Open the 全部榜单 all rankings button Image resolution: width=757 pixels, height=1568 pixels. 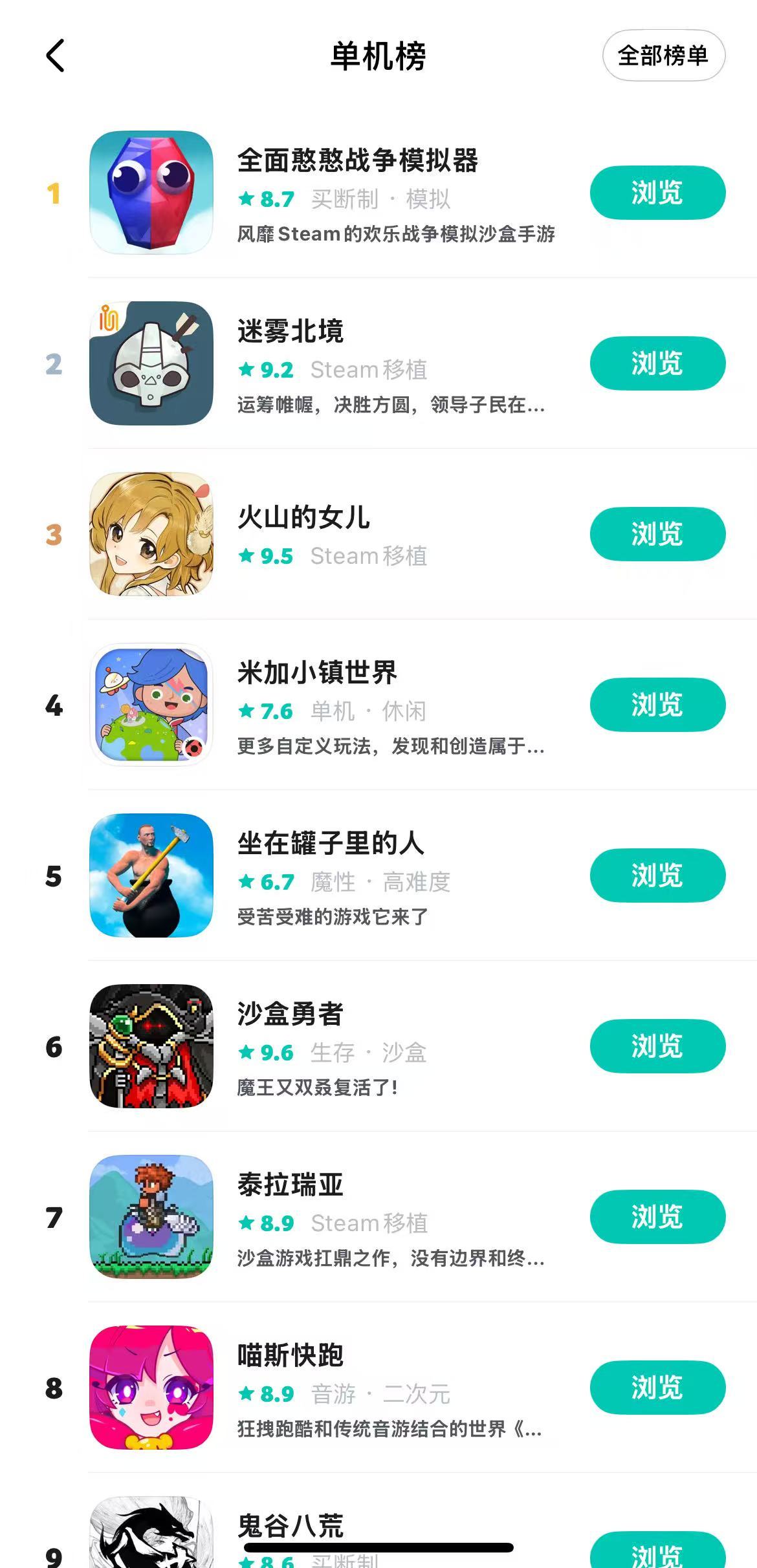pyautogui.click(x=663, y=56)
